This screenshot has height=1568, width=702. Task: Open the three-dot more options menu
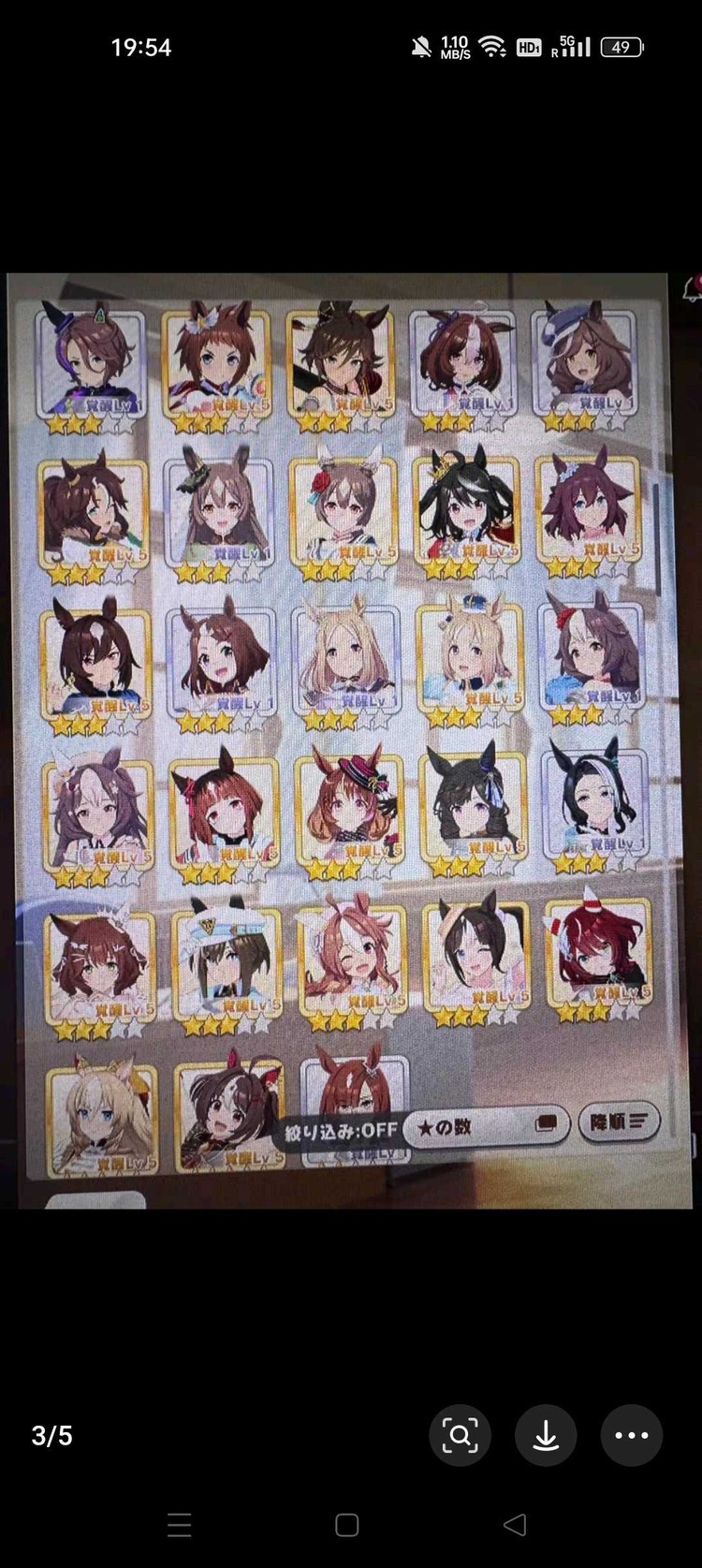[x=632, y=1435]
